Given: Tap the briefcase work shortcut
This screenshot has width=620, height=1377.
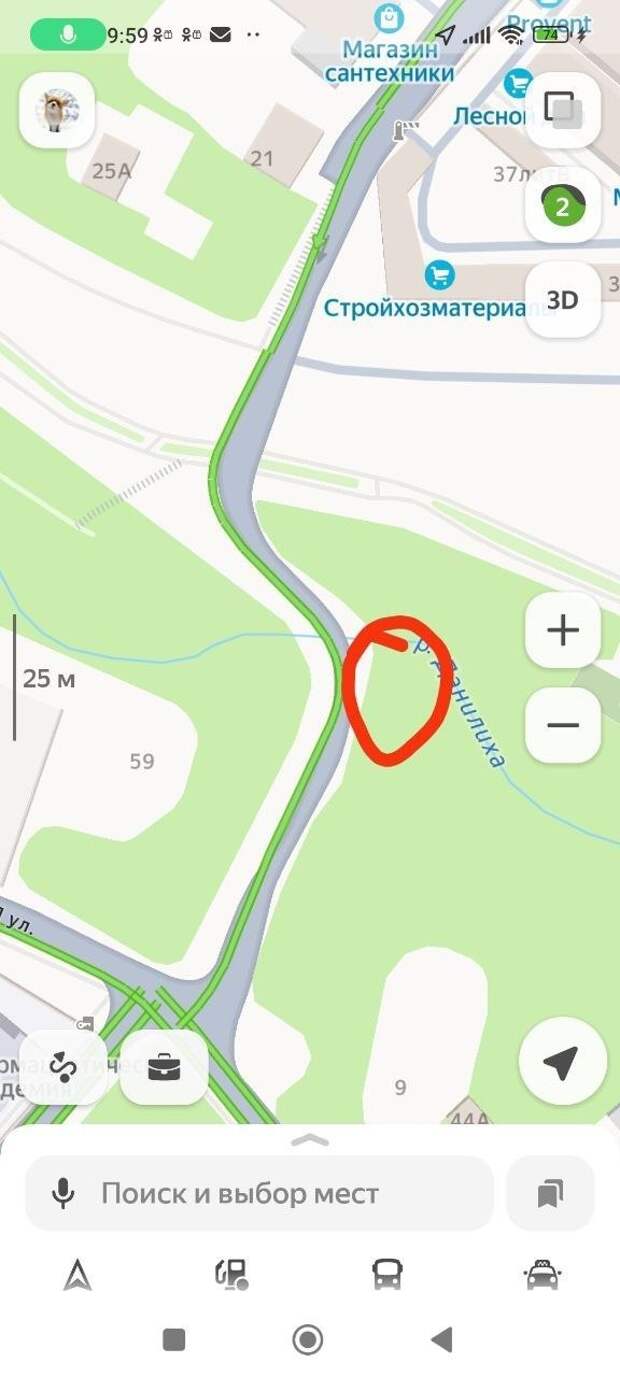Looking at the screenshot, I should tap(163, 1068).
